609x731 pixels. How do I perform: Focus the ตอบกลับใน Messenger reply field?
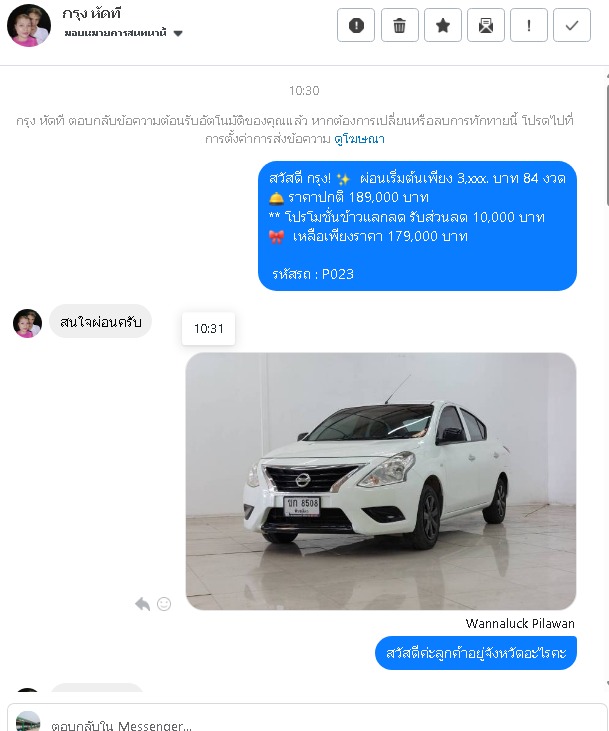[300, 723]
